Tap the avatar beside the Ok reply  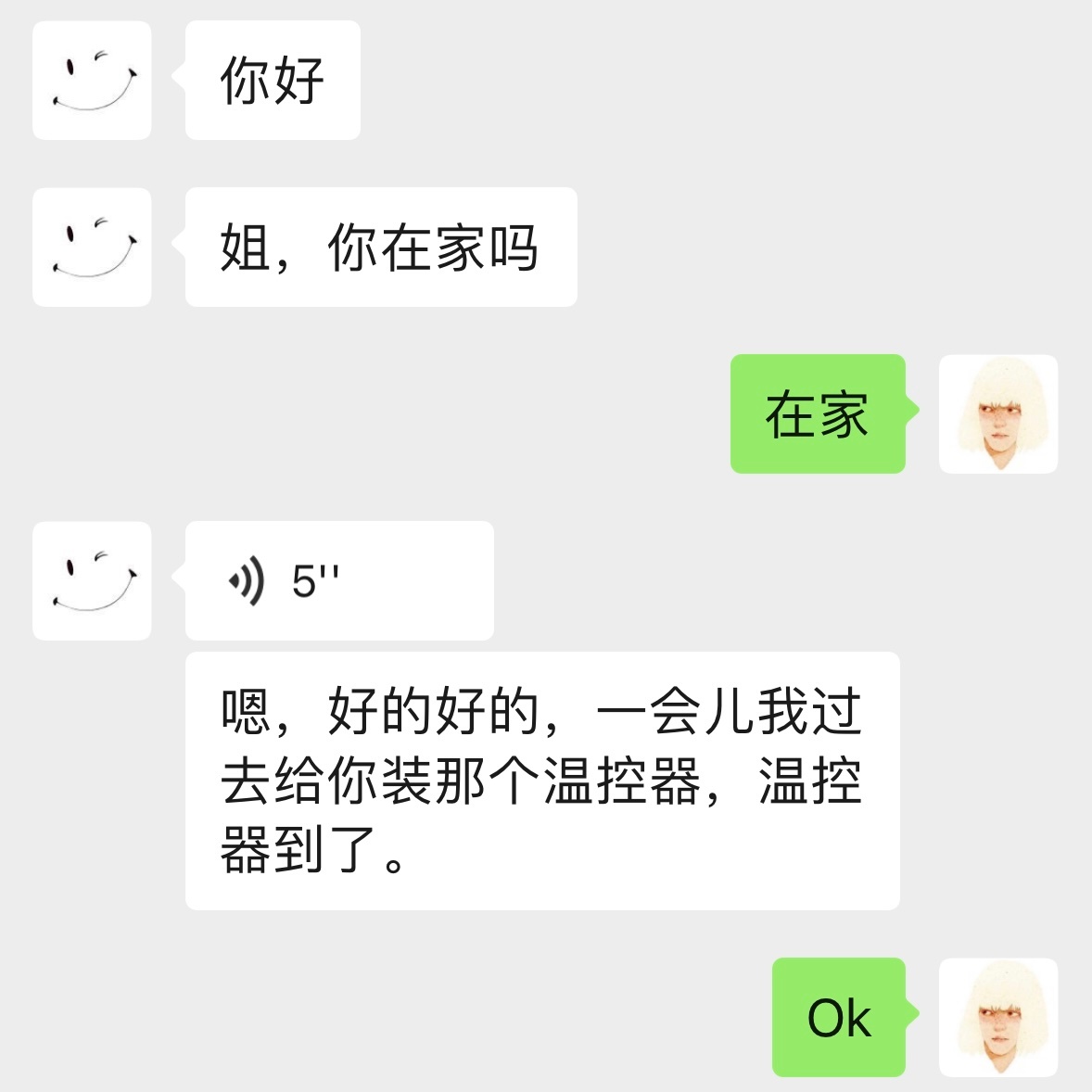pos(998,1017)
